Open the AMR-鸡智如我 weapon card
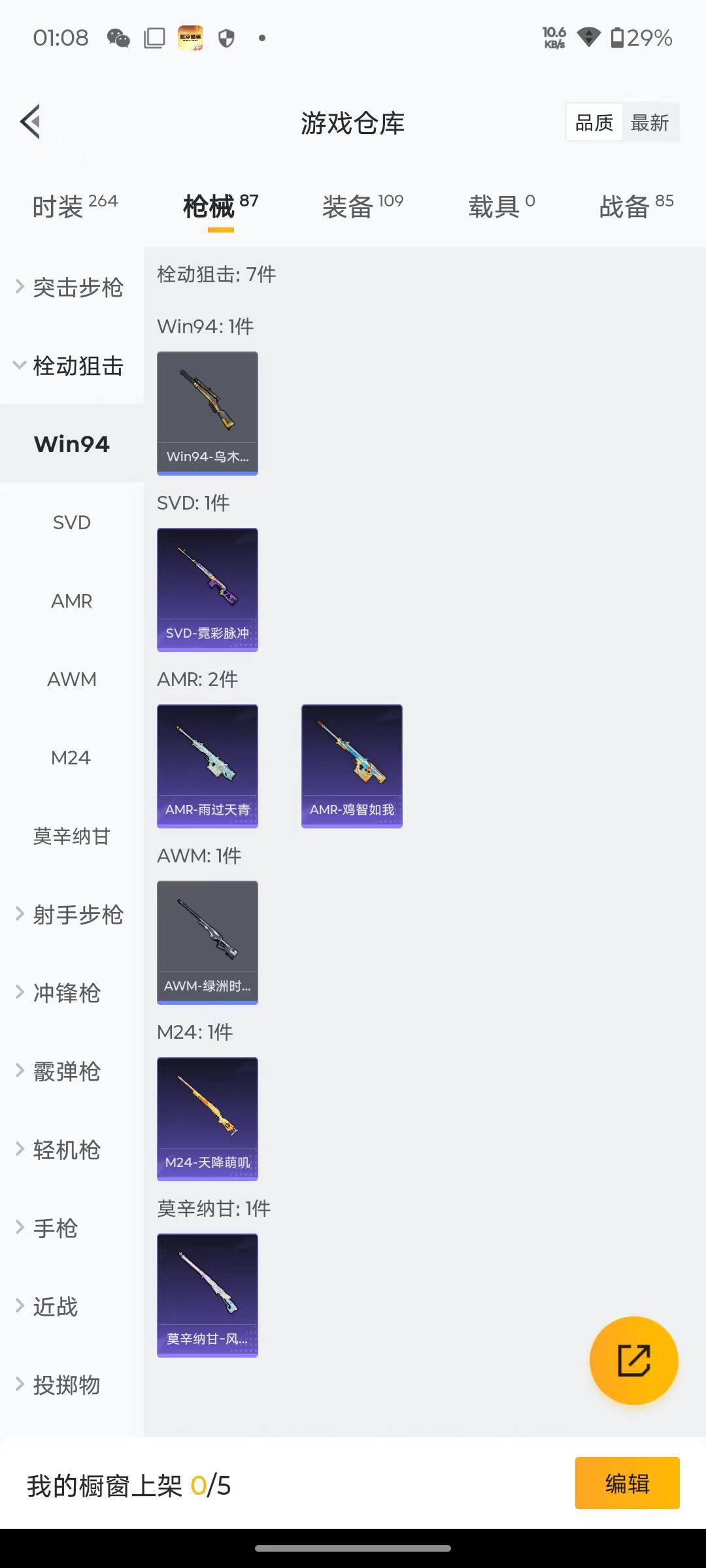The height and width of the screenshot is (1568, 706). coord(351,764)
